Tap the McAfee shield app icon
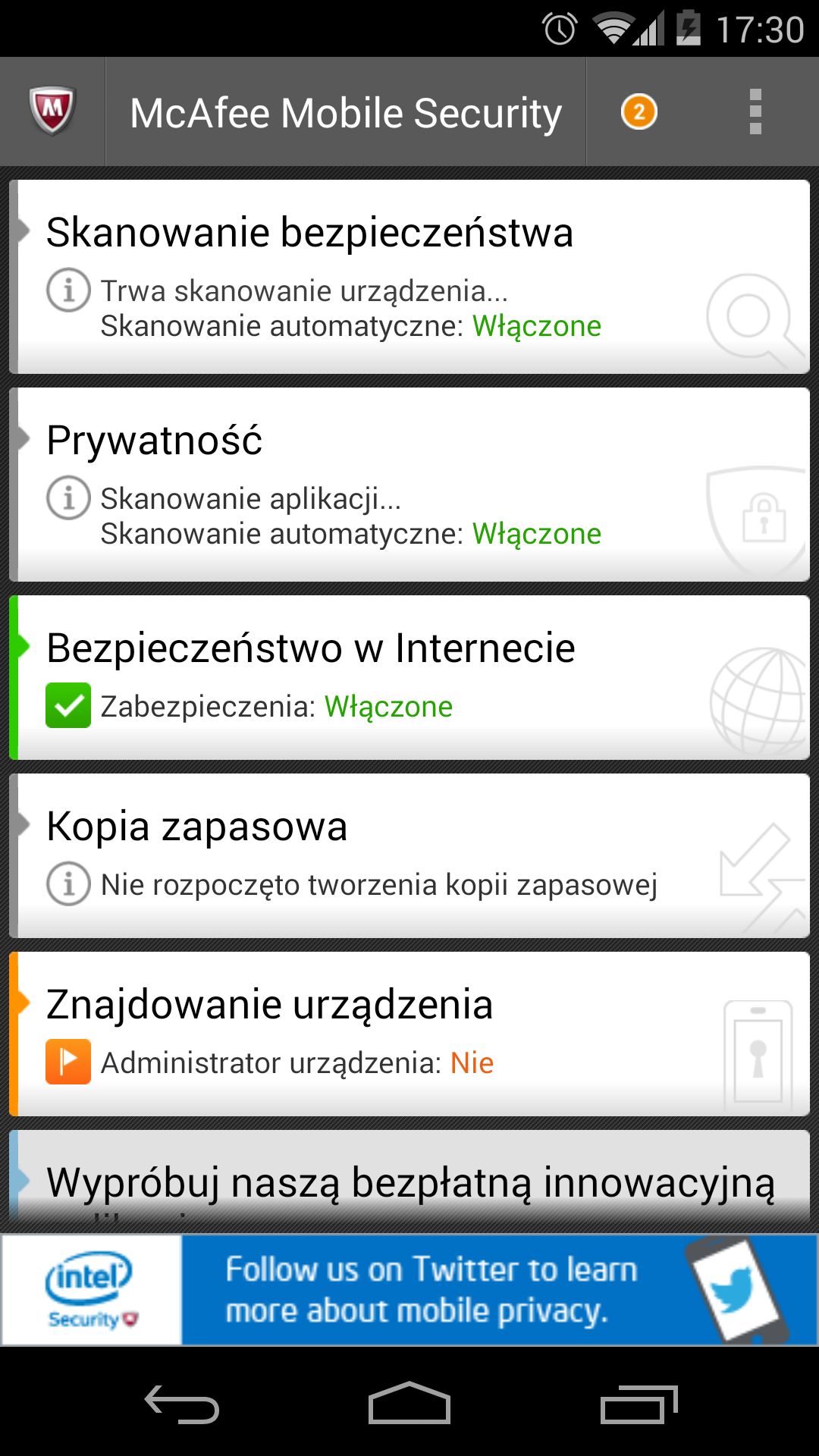 point(52,112)
